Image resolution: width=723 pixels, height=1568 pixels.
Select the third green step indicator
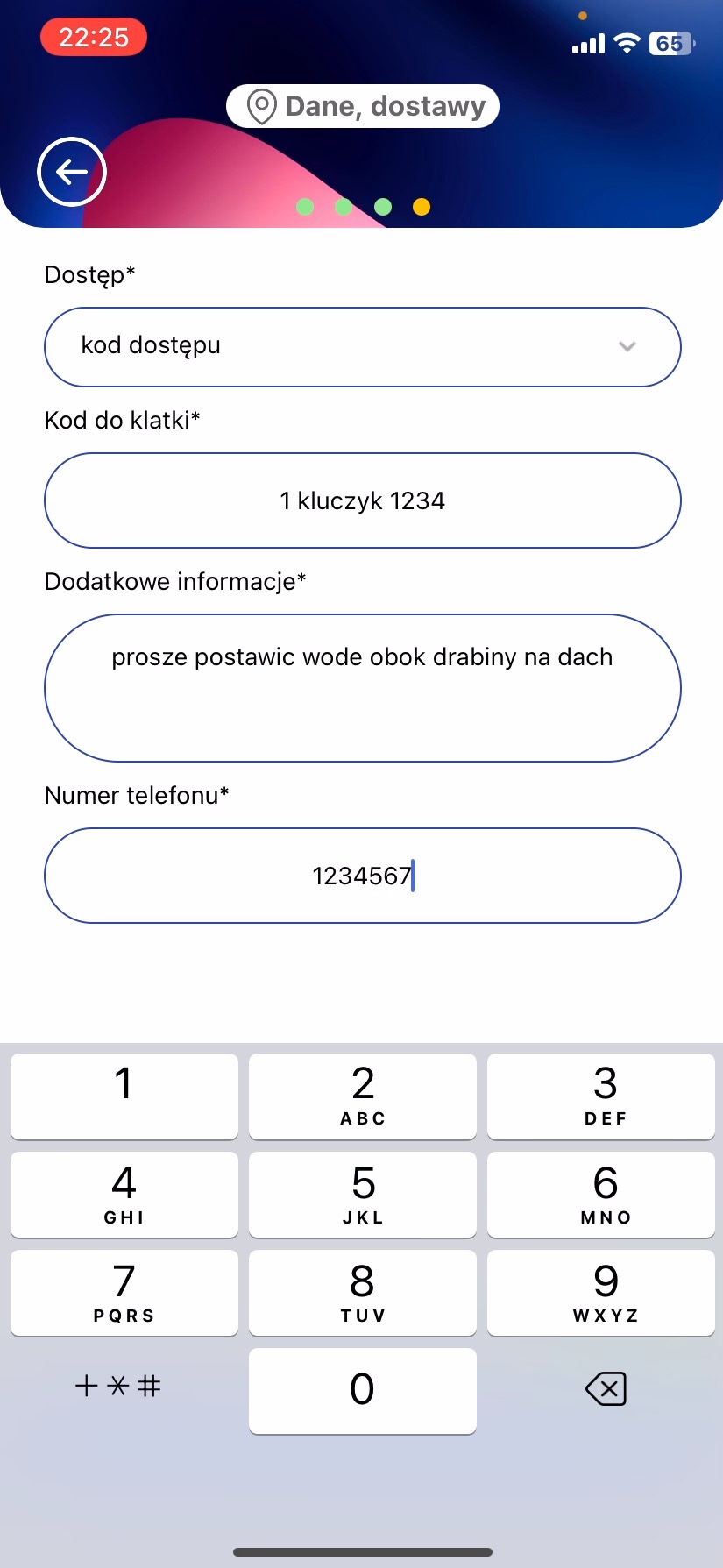383,207
